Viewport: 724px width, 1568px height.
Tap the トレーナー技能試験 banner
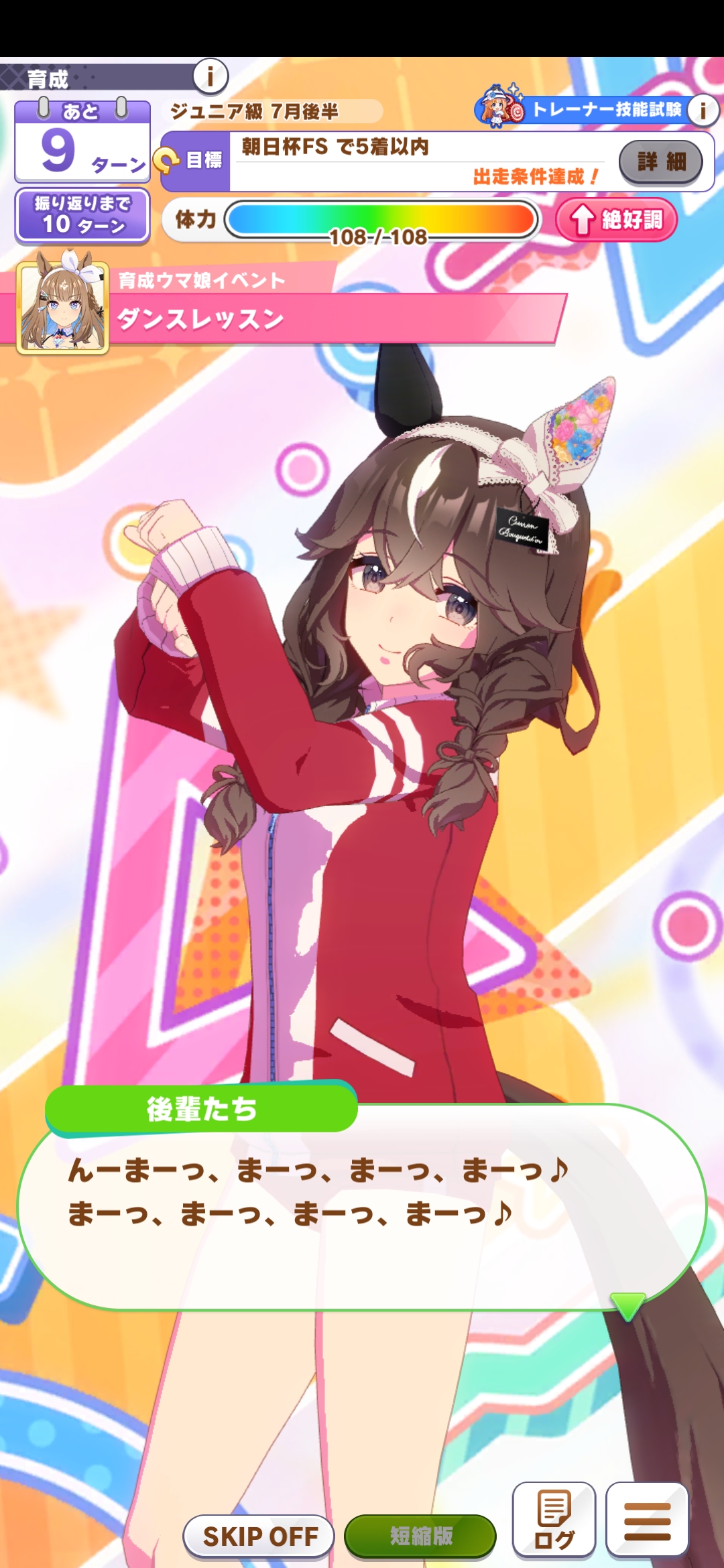(590, 109)
